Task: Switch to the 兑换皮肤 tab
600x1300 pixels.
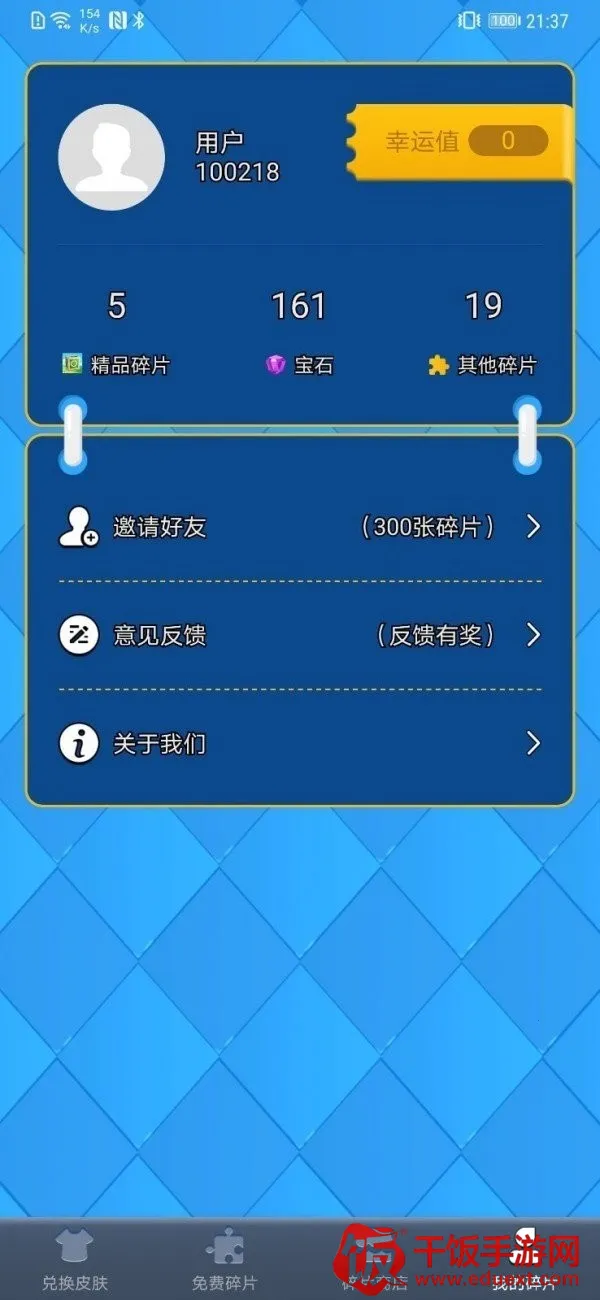Action: 75,1260
